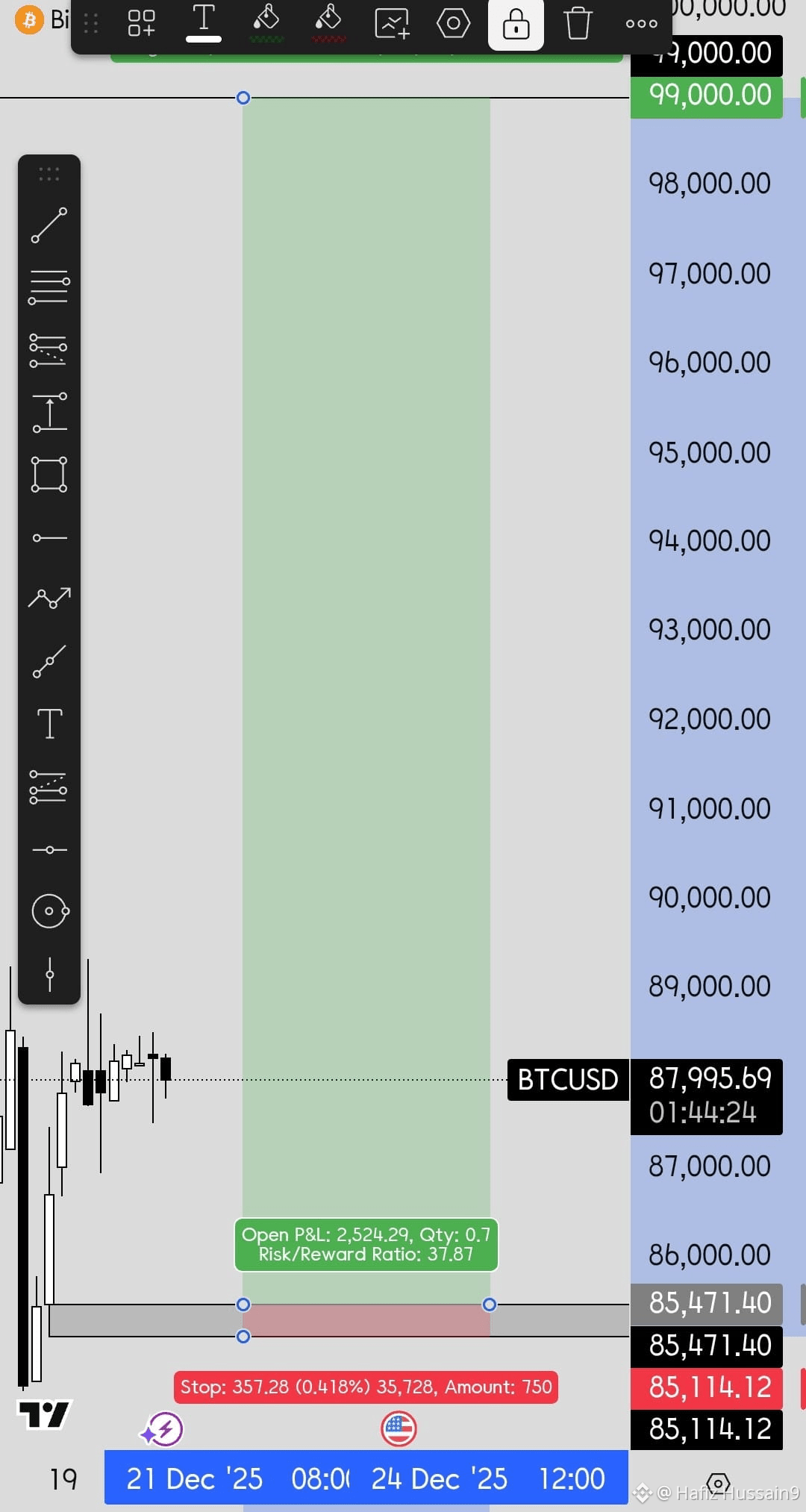Delete the selected drawing with trash icon
Screen dimensions: 806x1512
(578, 23)
